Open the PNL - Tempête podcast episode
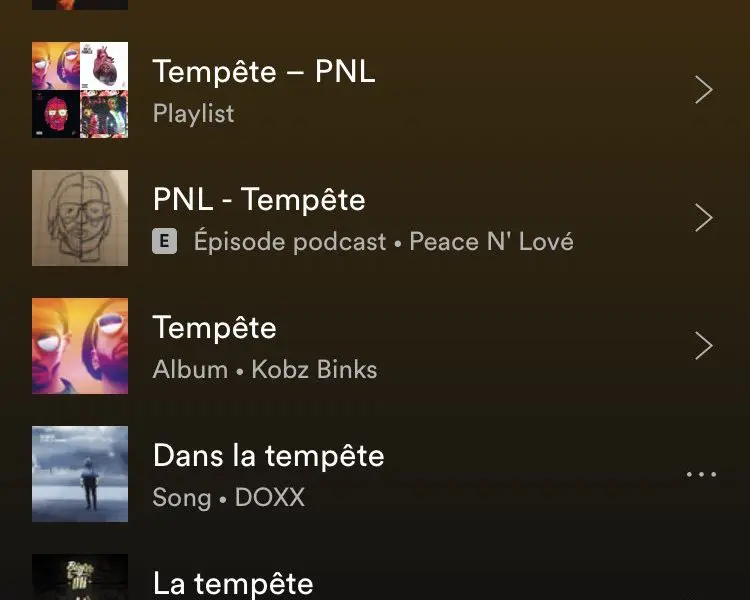The width and height of the screenshot is (750, 600). 260,218
